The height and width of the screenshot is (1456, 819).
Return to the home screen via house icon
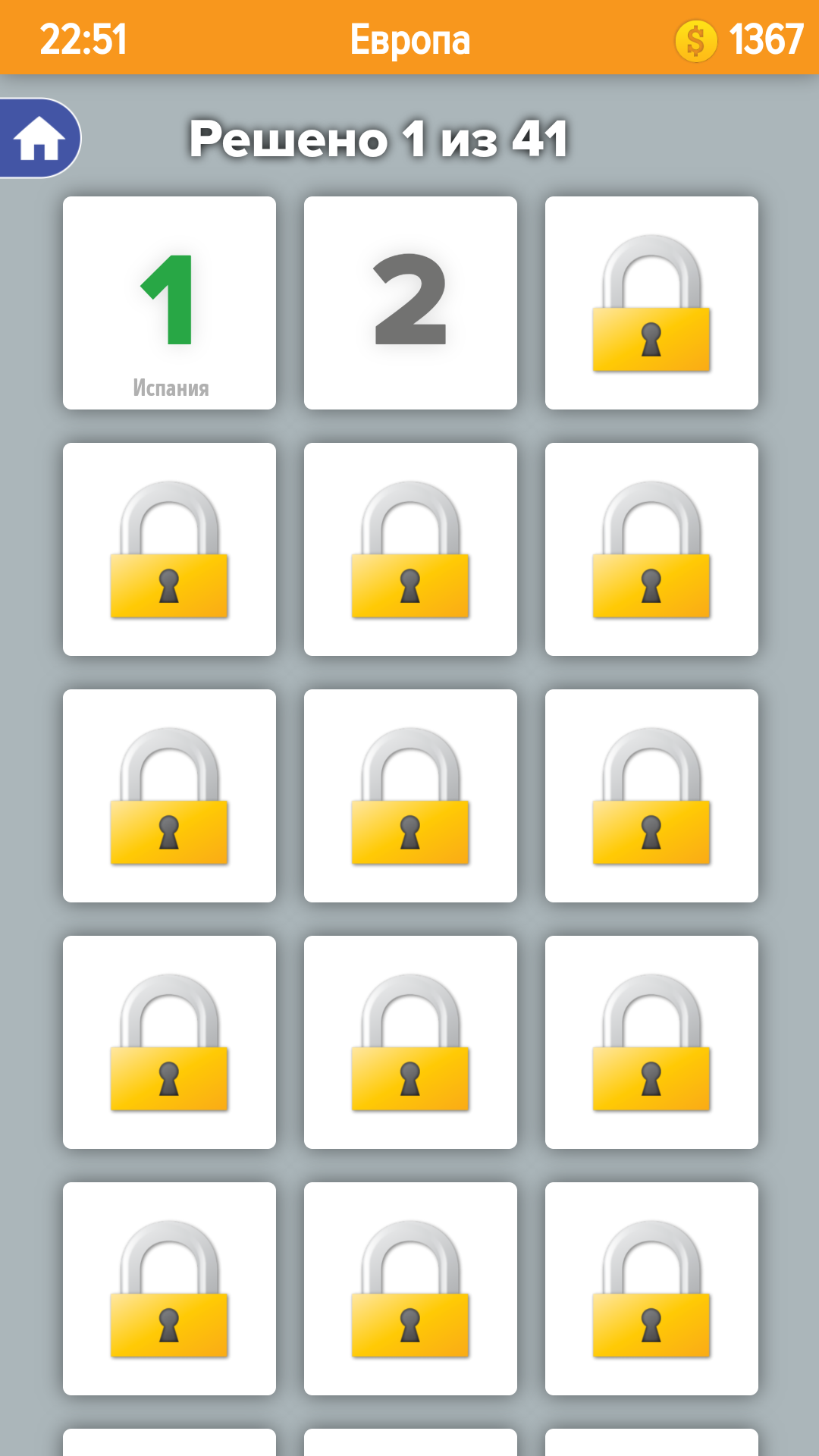(39, 139)
